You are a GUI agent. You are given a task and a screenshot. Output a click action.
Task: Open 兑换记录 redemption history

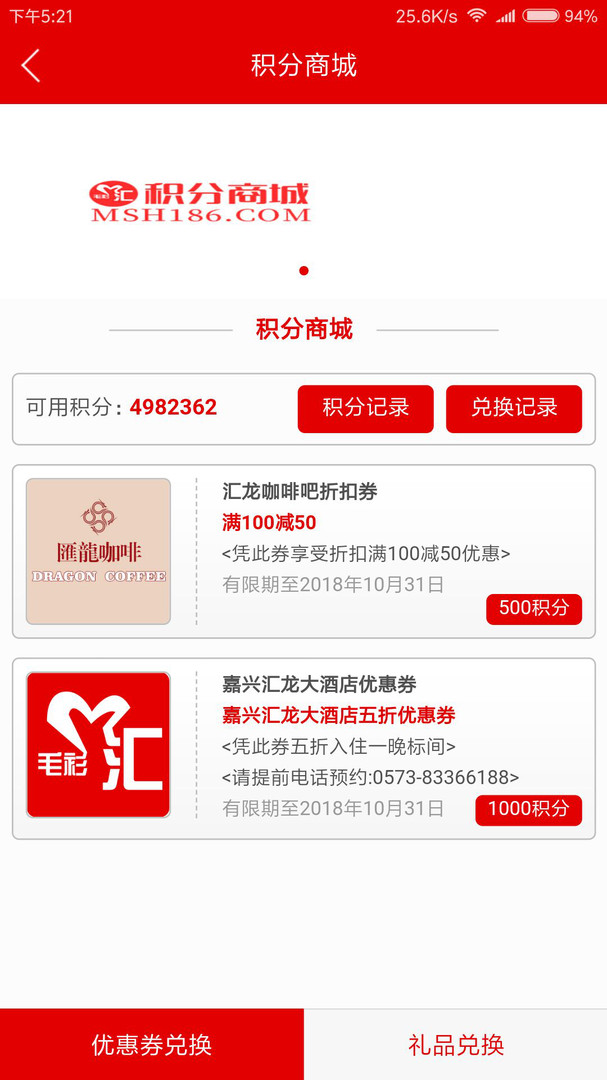tap(513, 408)
